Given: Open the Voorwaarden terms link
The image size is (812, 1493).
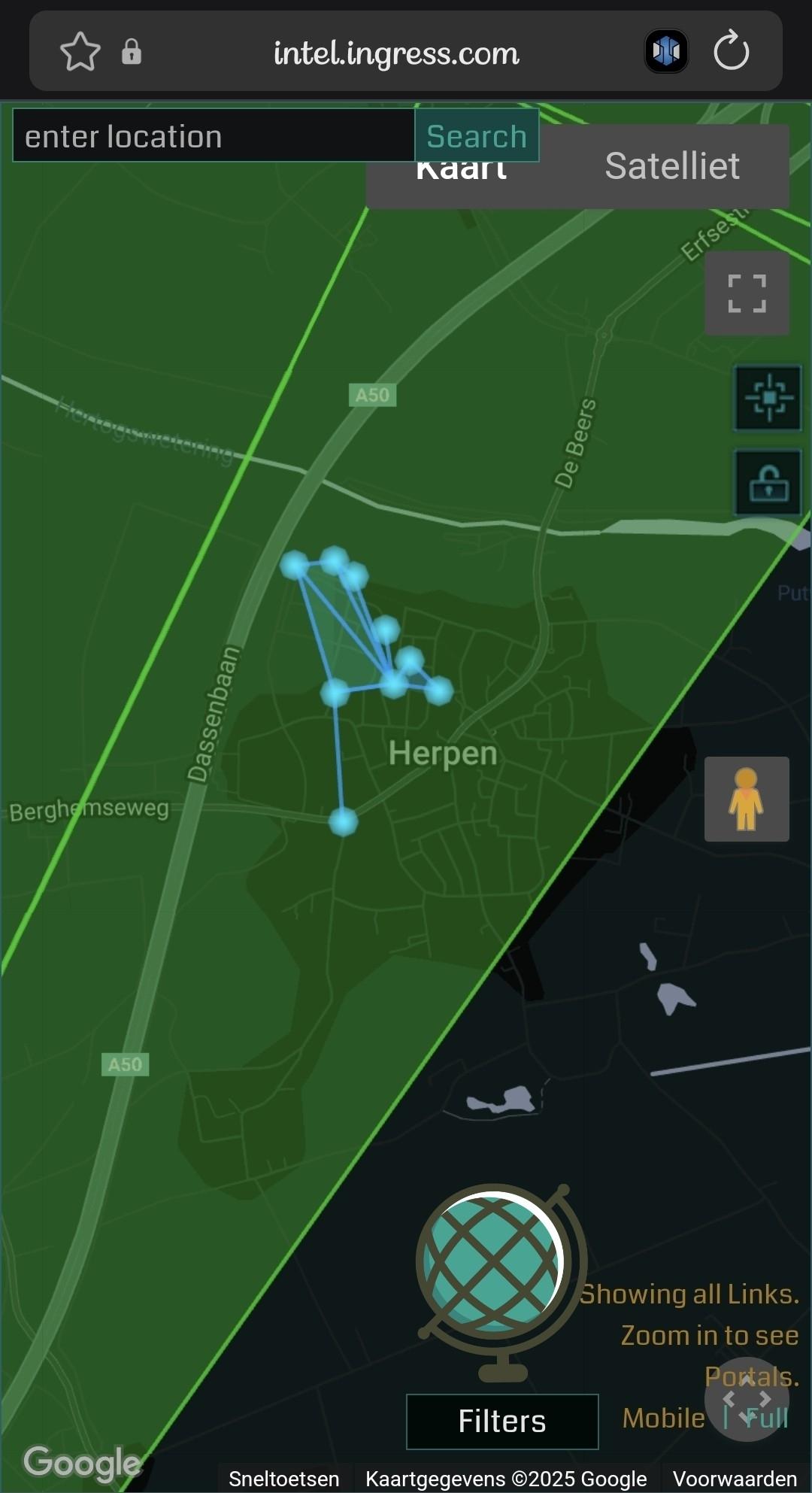Looking at the screenshot, I should tap(735, 1479).
